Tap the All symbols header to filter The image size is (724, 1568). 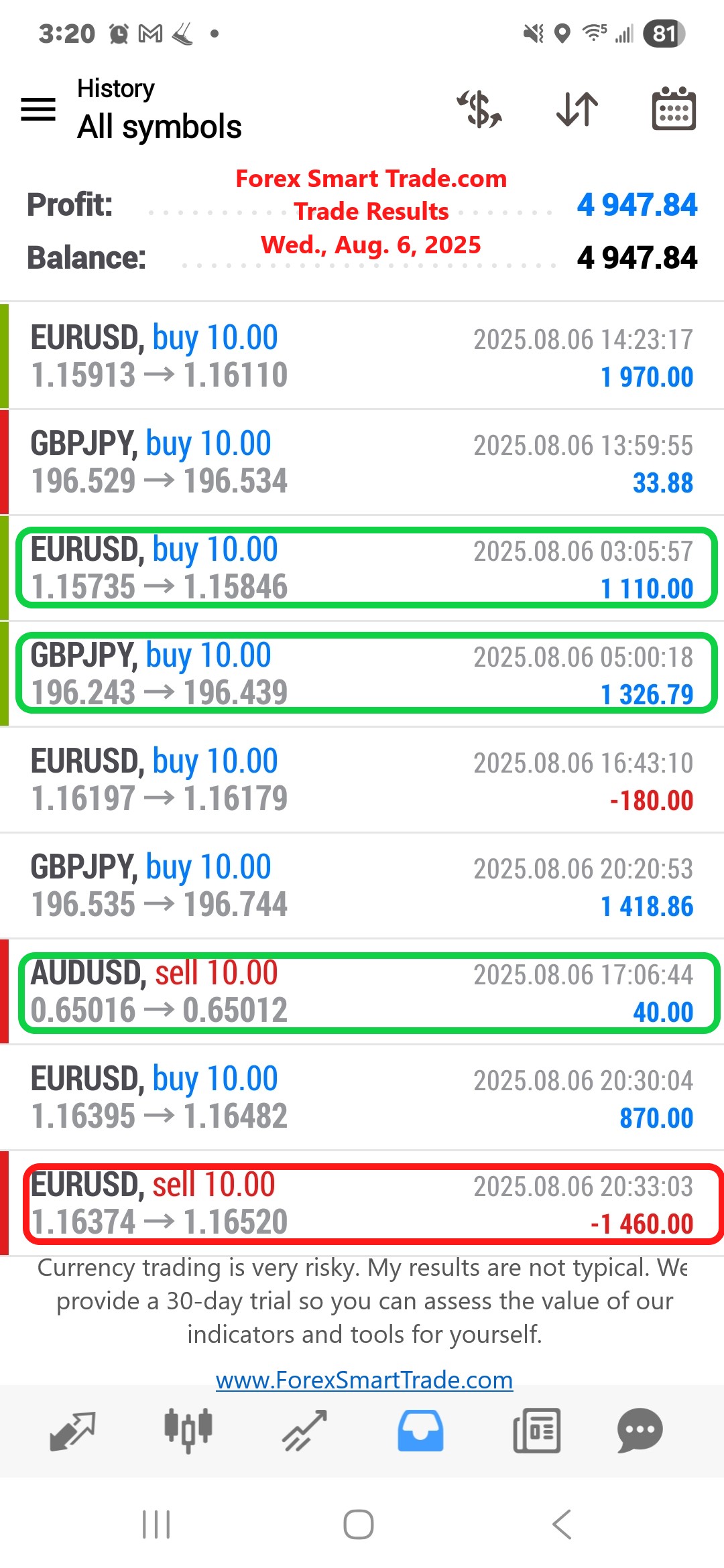(x=160, y=126)
